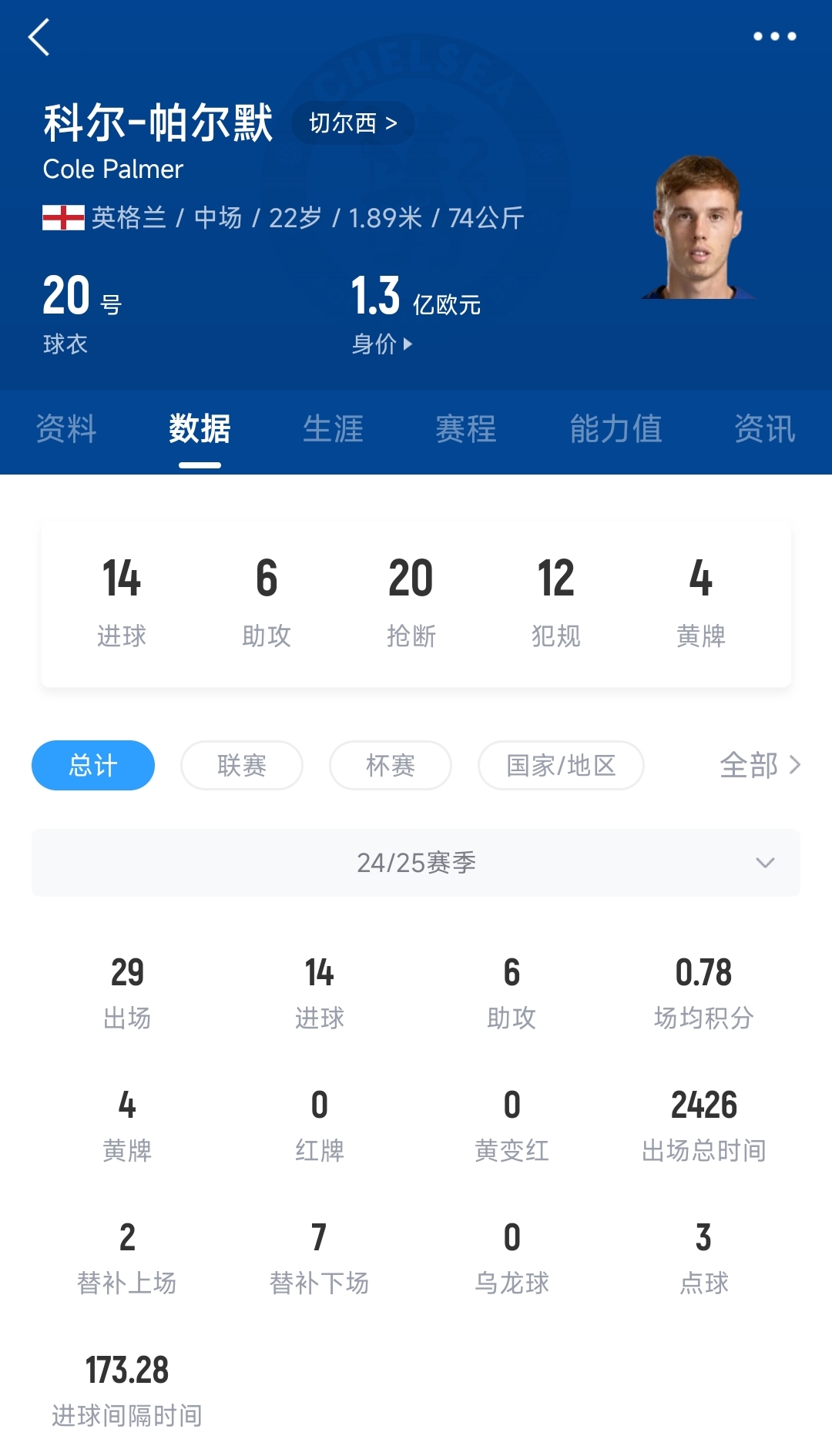Select the 杯赛 filter chip
Image resolution: width=832 pixels, height=1456 pixels.
[x=391, y=765]
